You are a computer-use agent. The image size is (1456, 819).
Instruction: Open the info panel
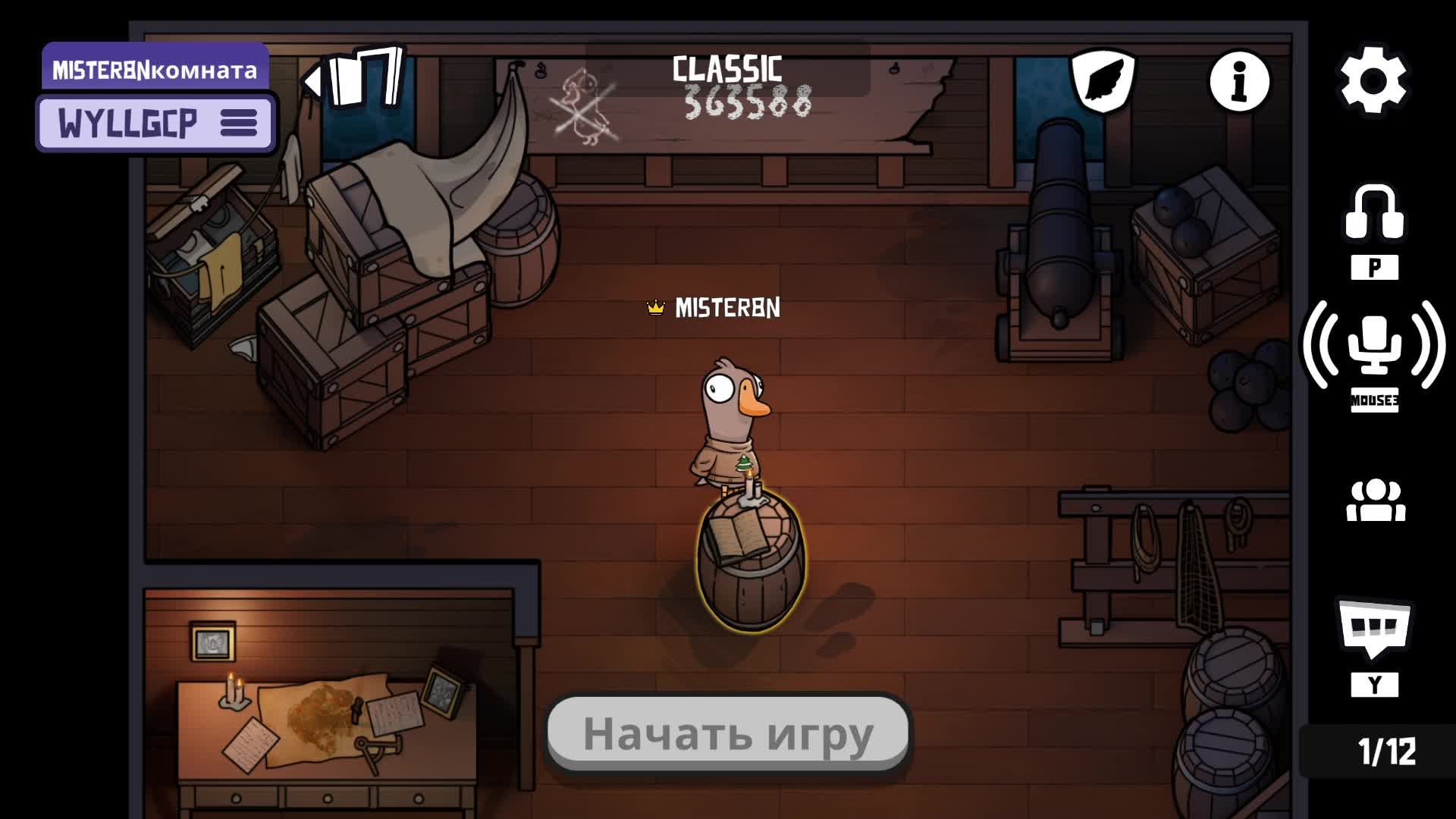[x=1239, y=81]
